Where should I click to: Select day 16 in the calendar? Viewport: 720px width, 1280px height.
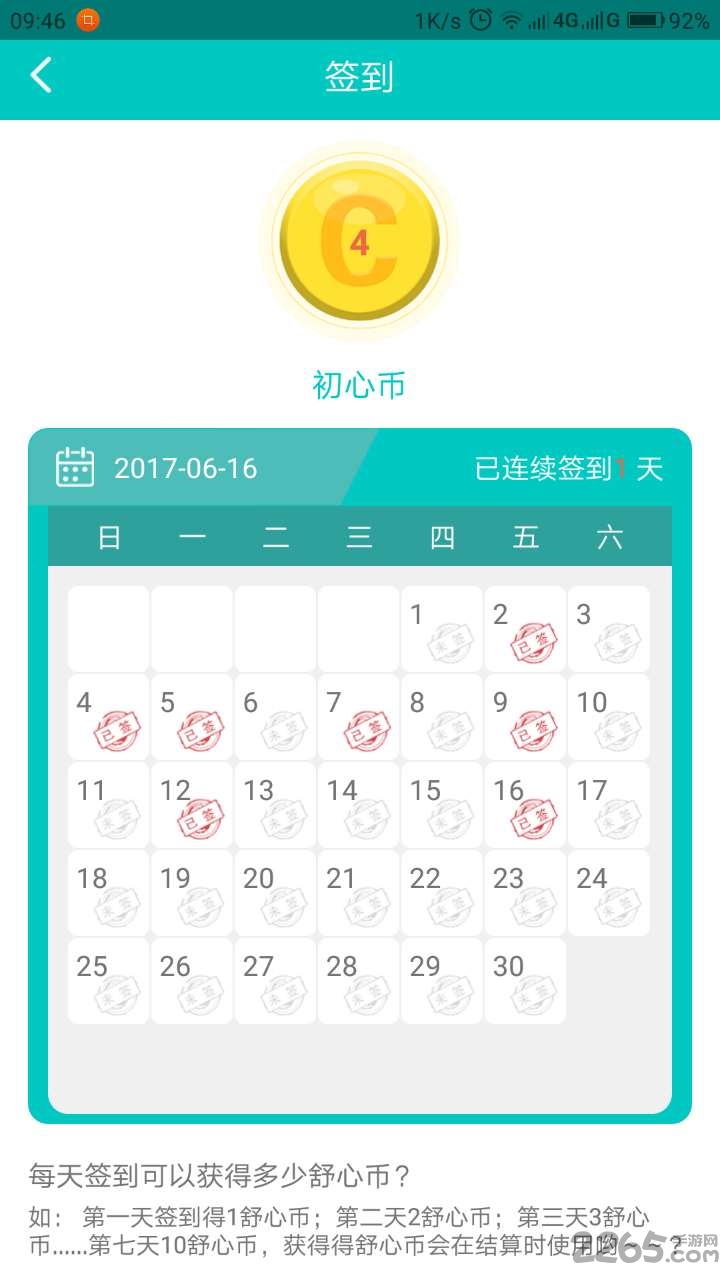tap(525, 805)
